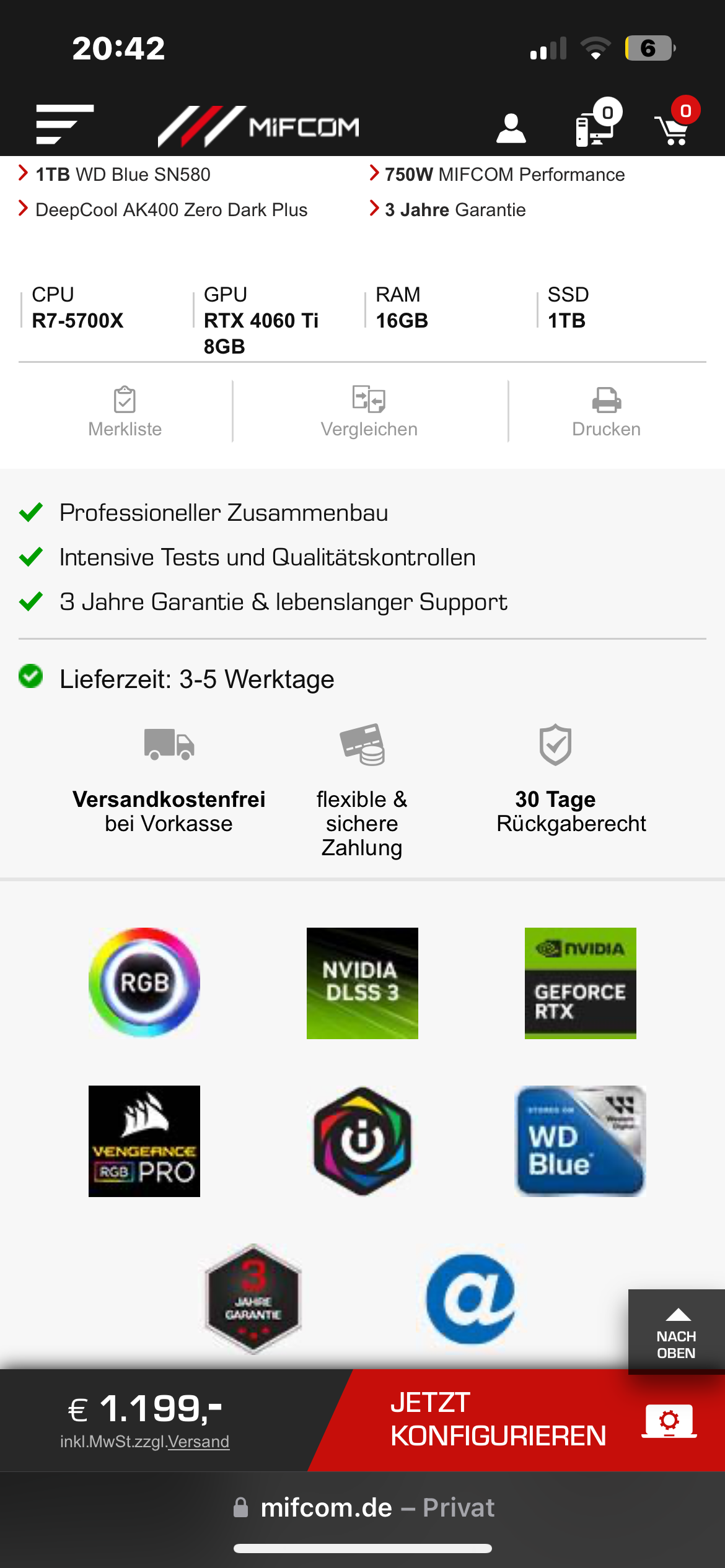Add the PC to the Merkliste

[x=125, y=409]
